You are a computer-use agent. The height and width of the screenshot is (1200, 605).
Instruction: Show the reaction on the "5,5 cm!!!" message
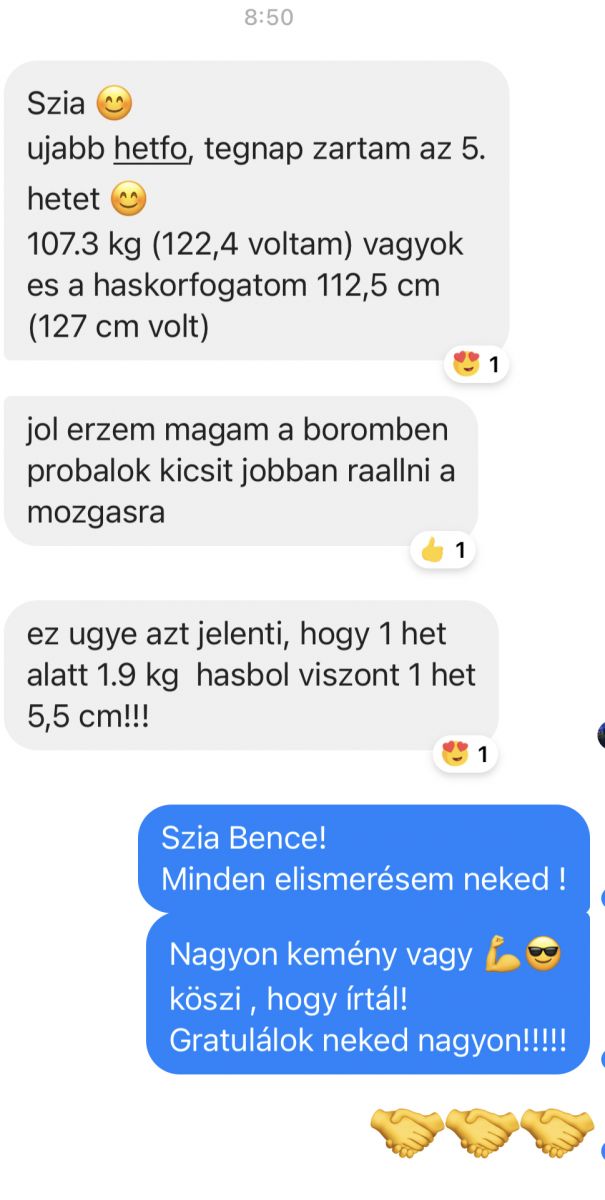(x=465, y=755)
